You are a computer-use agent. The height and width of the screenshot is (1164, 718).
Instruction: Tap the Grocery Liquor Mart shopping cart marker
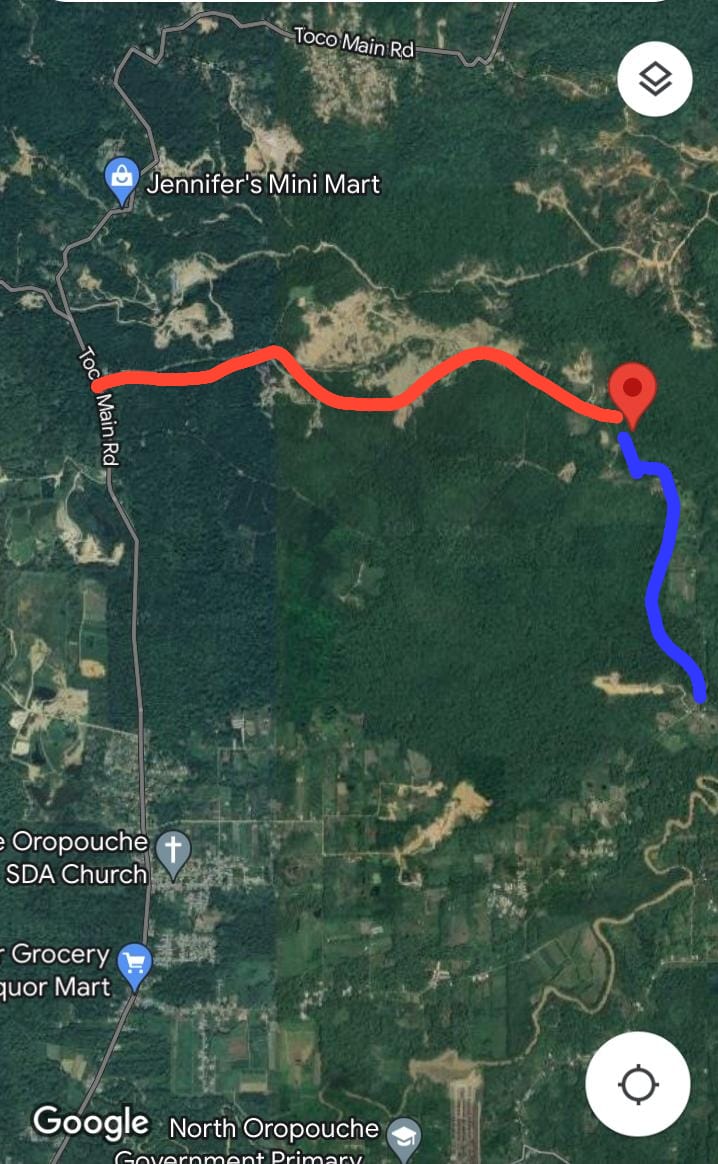click(x=135, y=965)
